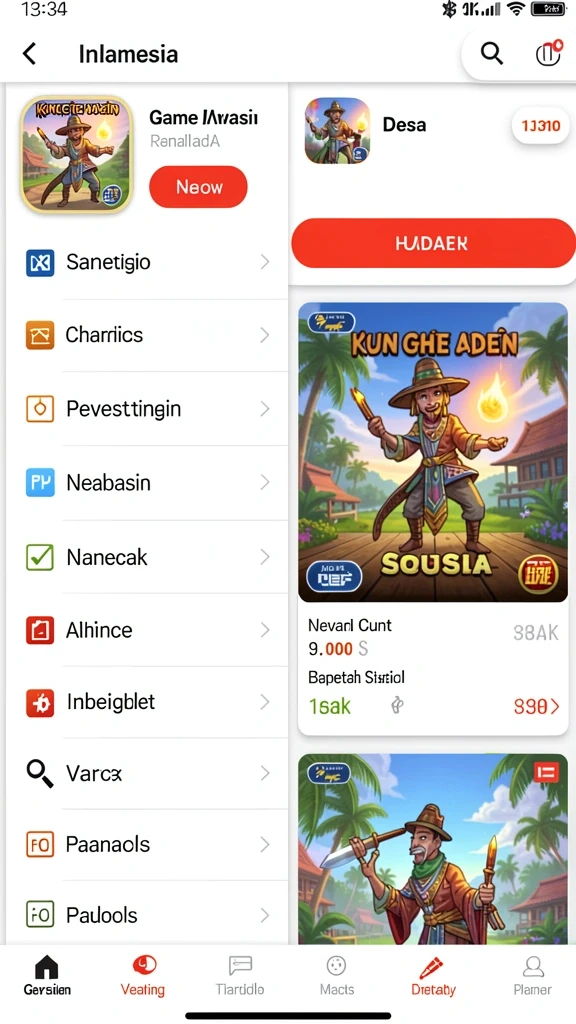This screenshot has height=1024, width=576.
Task: Tap the red HUDAER button
Action: [432, 243]
